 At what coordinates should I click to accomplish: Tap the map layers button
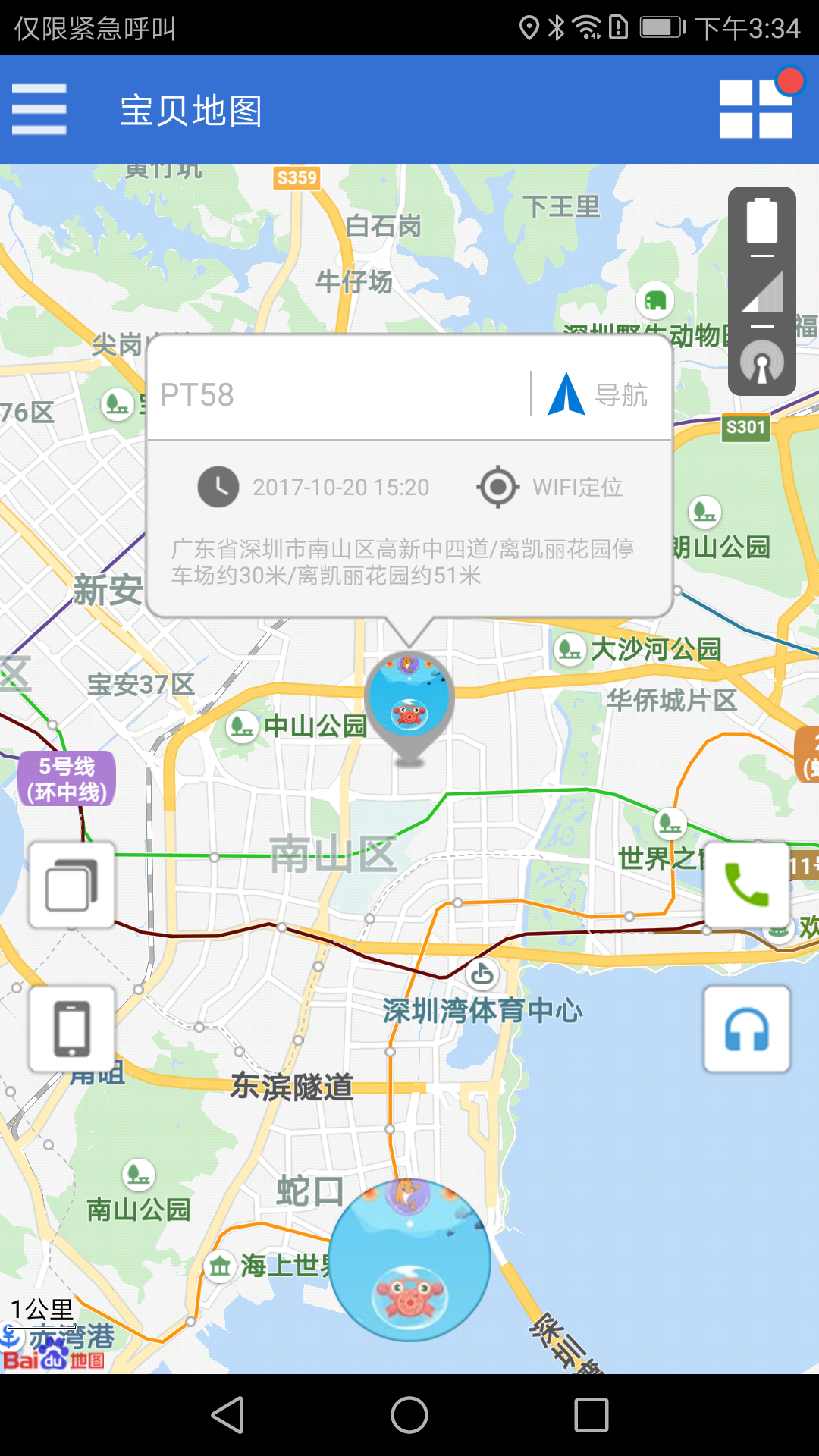(72, 885)
